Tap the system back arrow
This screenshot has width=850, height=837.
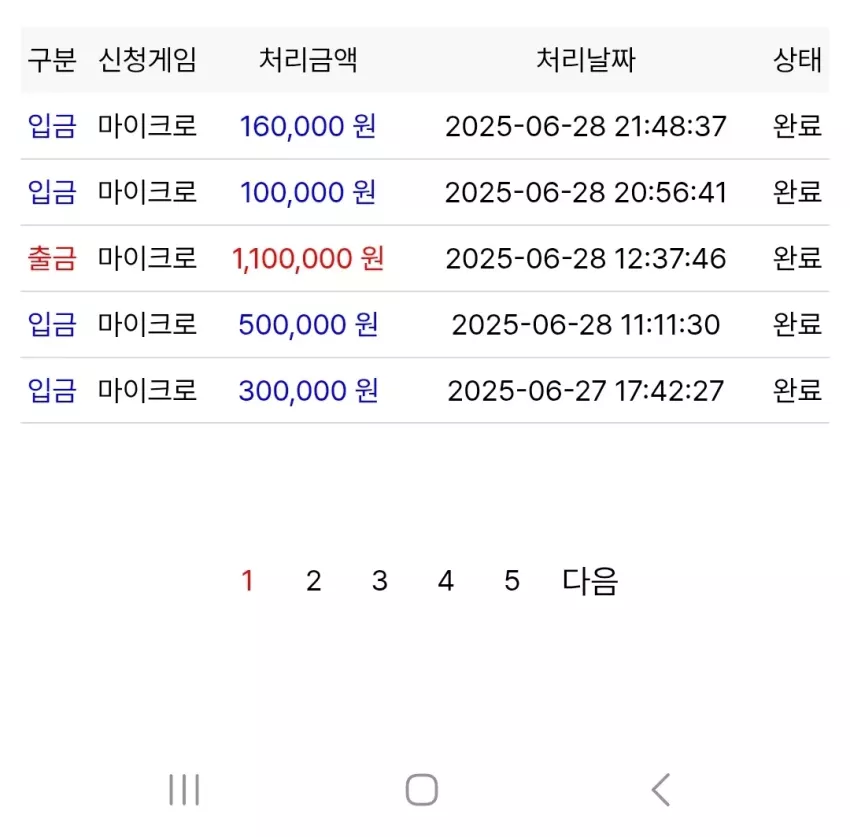(661, 790)
